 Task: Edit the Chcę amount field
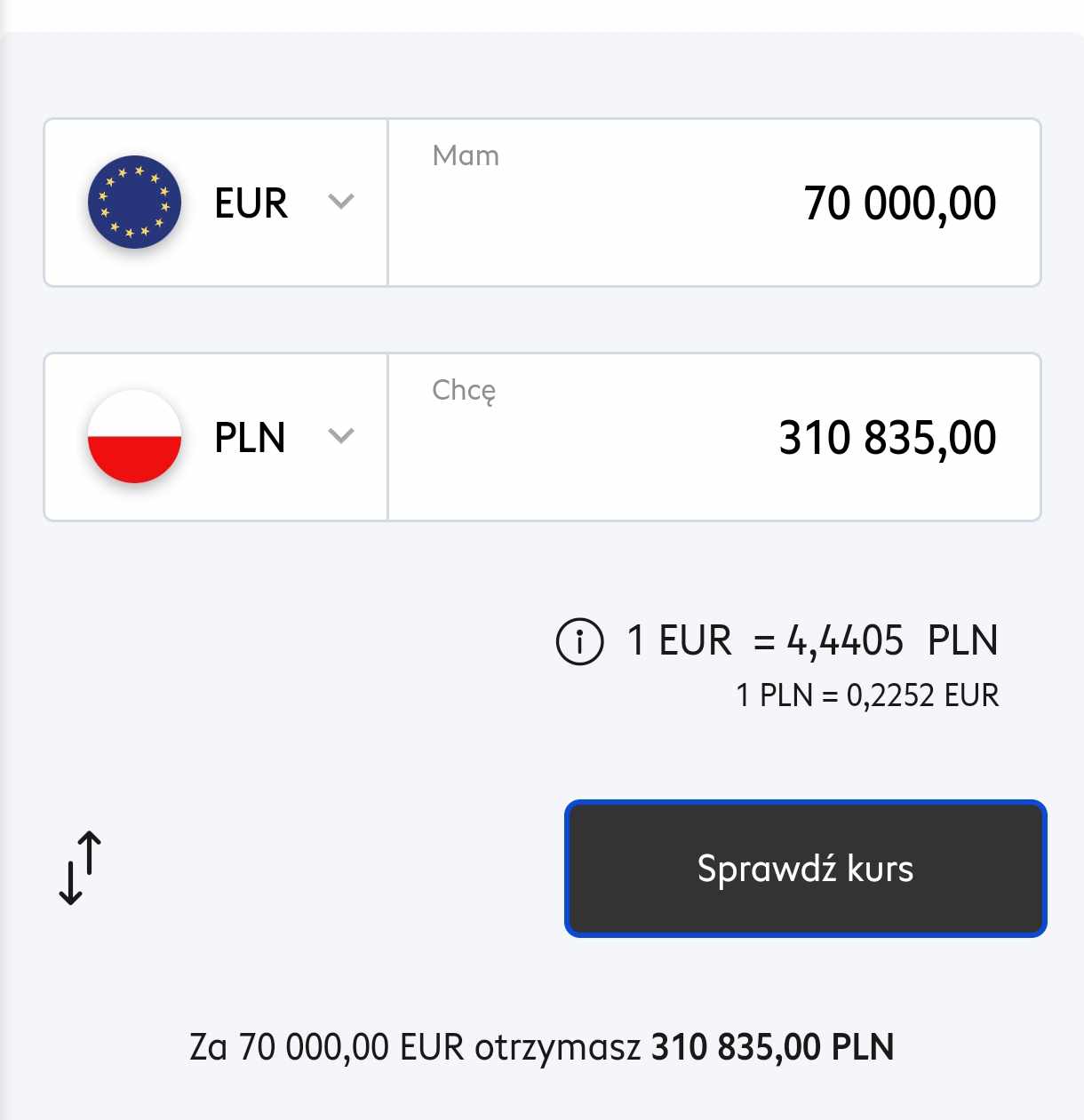pos(713,437)
